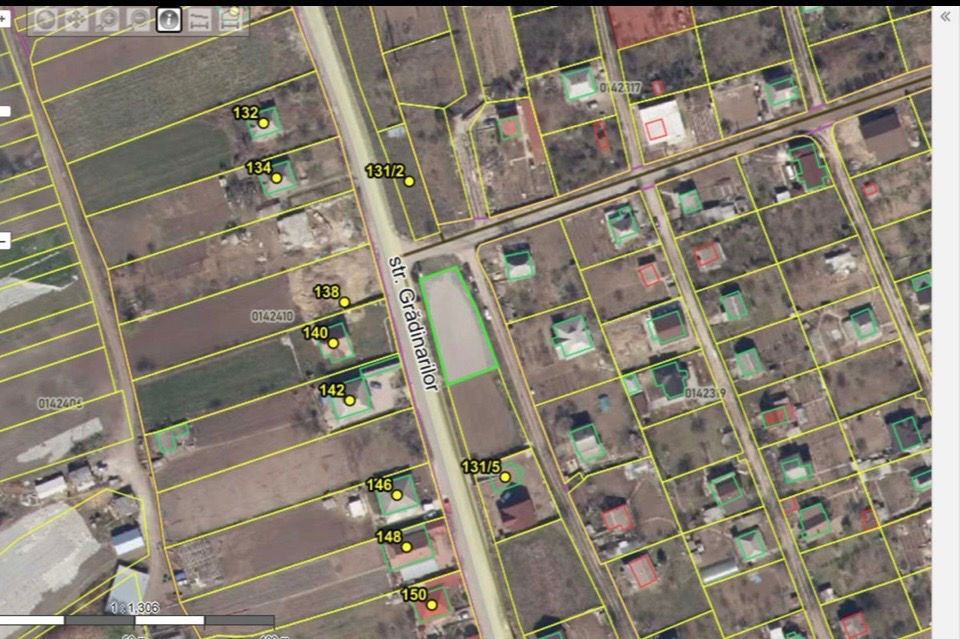This screenshot has height=639, width=960.
Task: Select the pan map tool
Action: [76, 20]
